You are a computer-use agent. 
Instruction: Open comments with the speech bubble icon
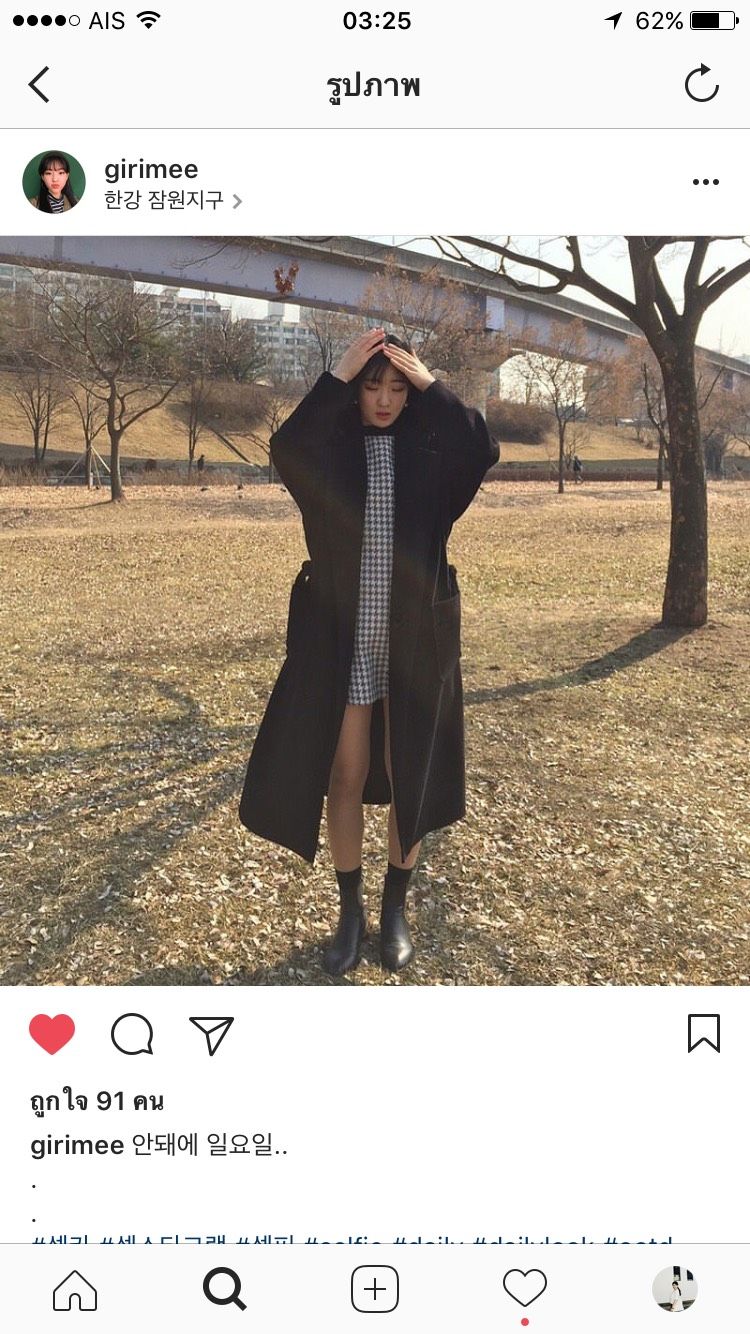click(132, 1034)
